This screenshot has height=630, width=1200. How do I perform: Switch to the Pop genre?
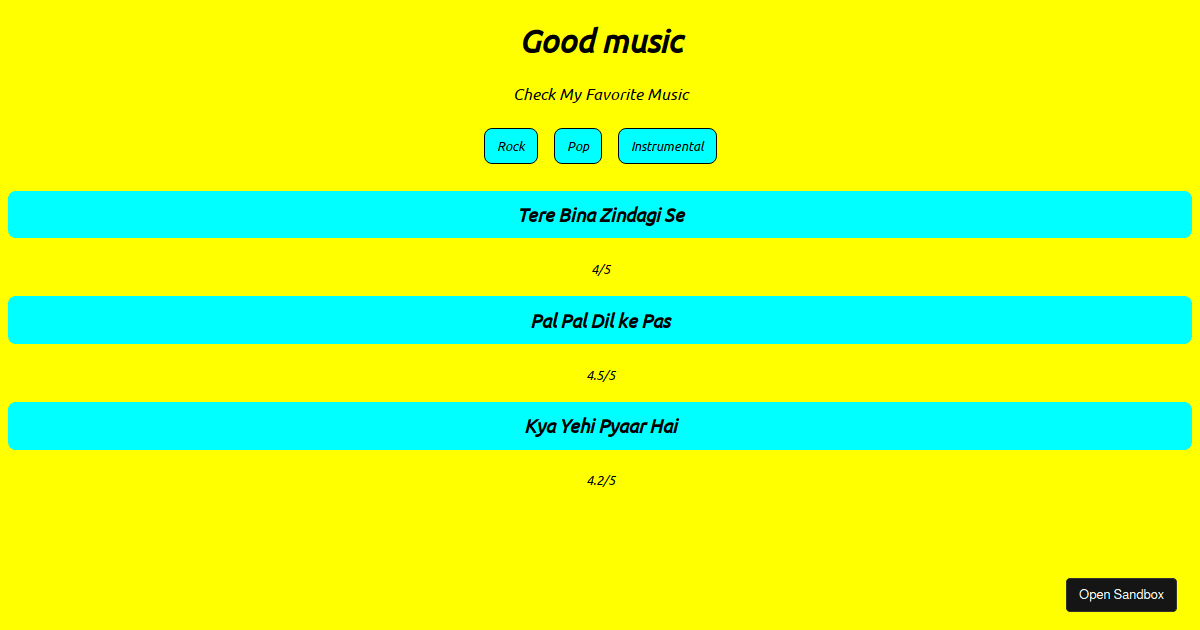click(578, 146)
